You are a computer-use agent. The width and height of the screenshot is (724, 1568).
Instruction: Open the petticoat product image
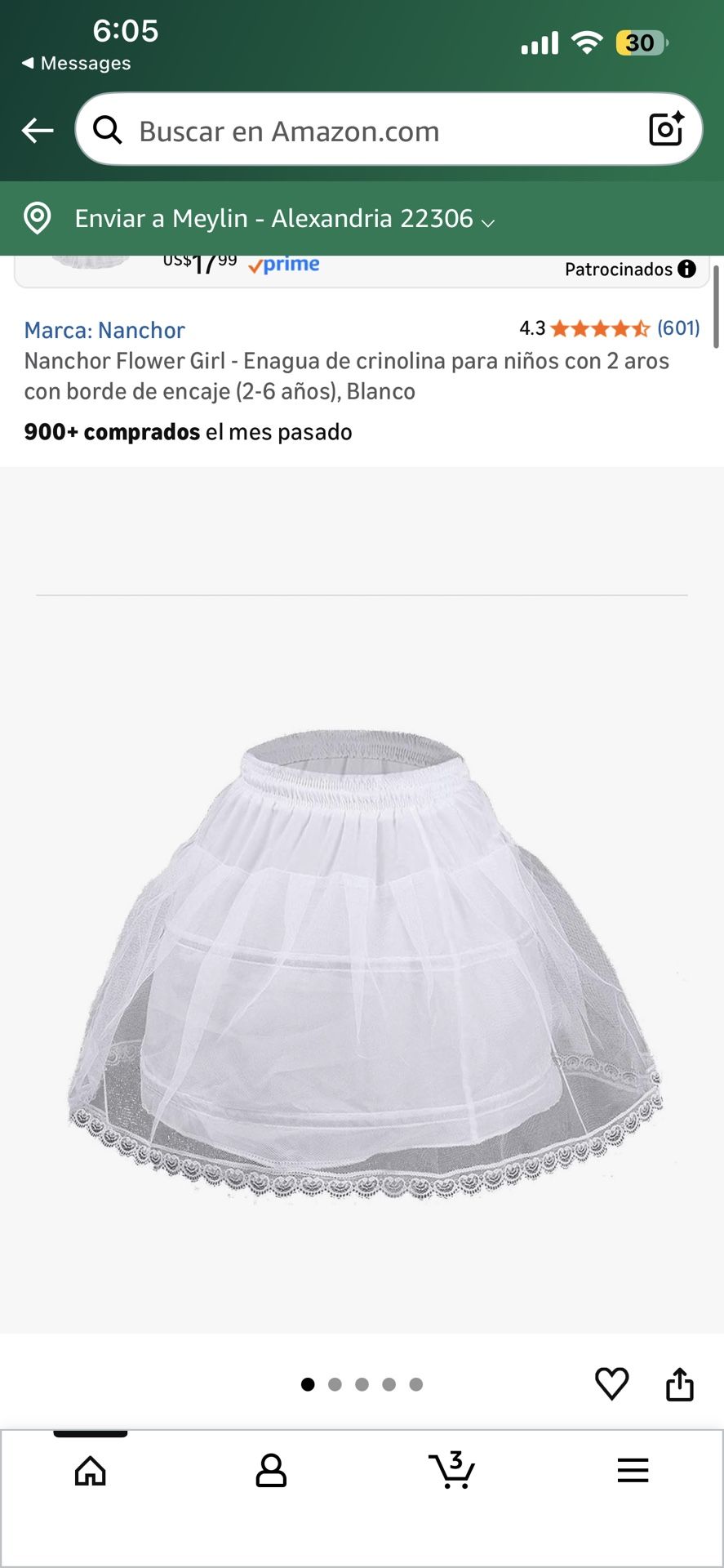click(x=363, y=964)
